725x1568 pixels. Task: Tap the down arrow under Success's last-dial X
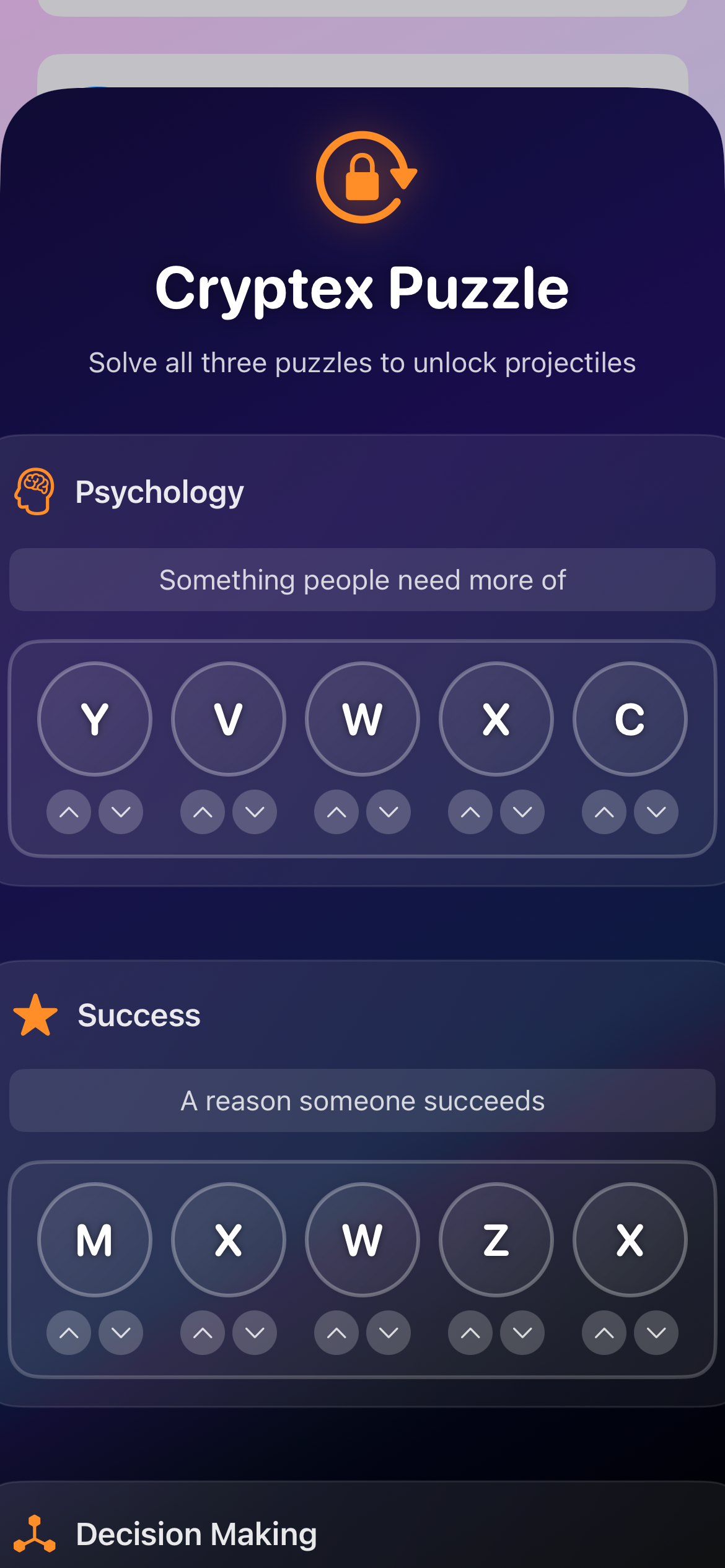[x=656, y=1333]
